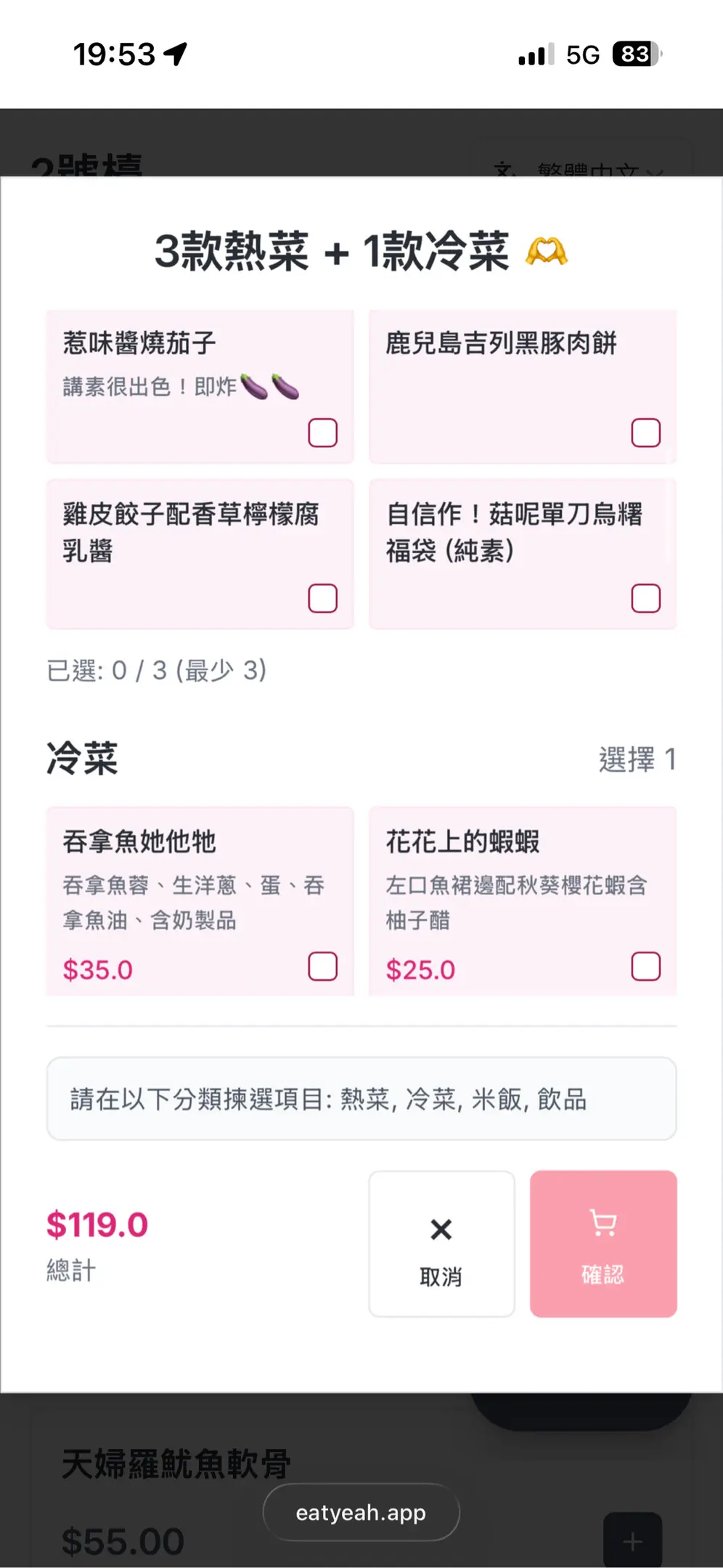This screenshot has height=1568, width=723.
Task: Tick 雞皮餃子配香草檸檬腐乳醬 checkbox
Action: tap(322, 598)
